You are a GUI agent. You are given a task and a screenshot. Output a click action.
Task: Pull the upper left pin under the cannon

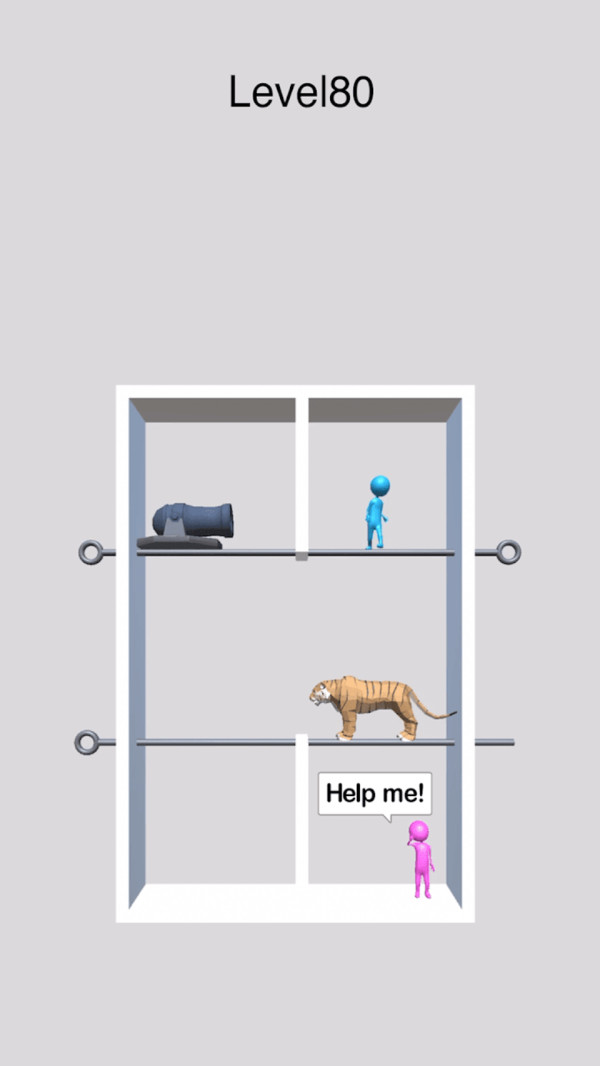tap(91, 552)
